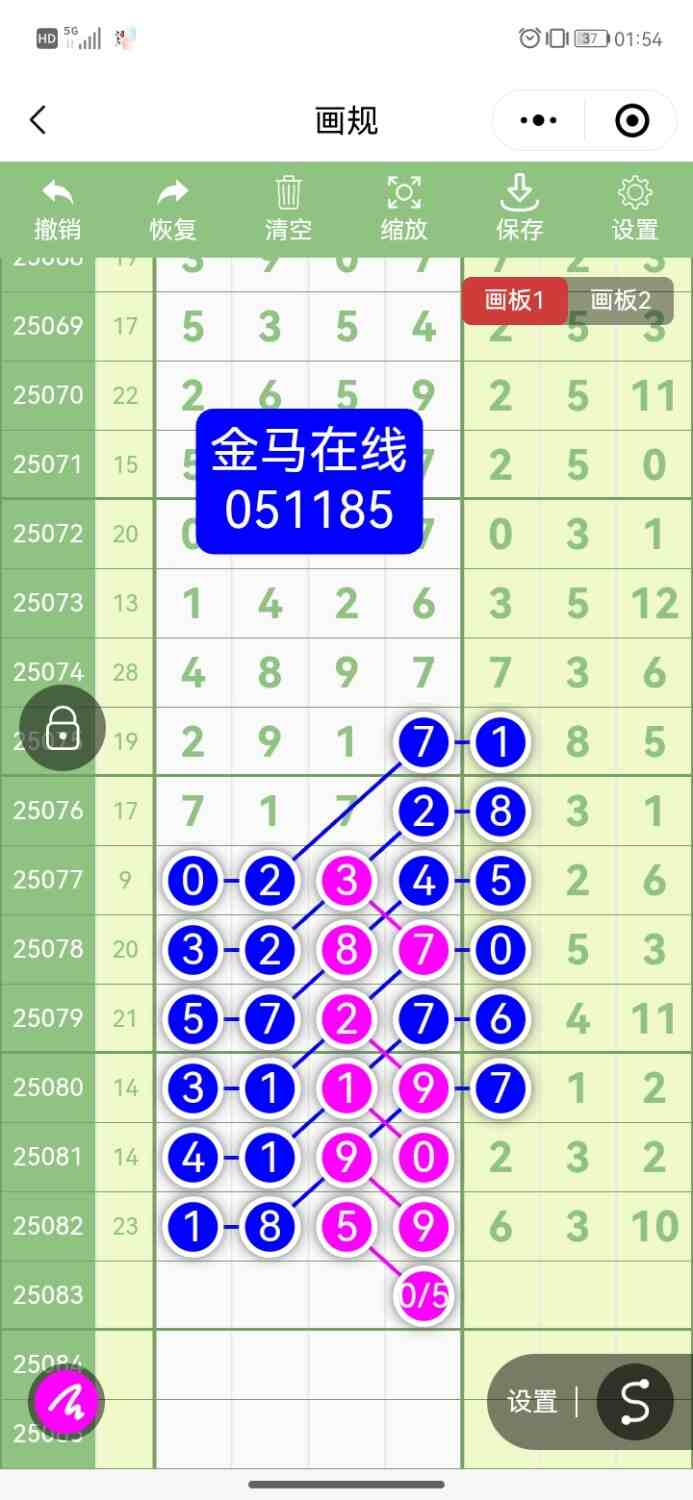Open the bottom 设置 pill button
This screenshot has width=693, height=1500.
(532, 1402)
